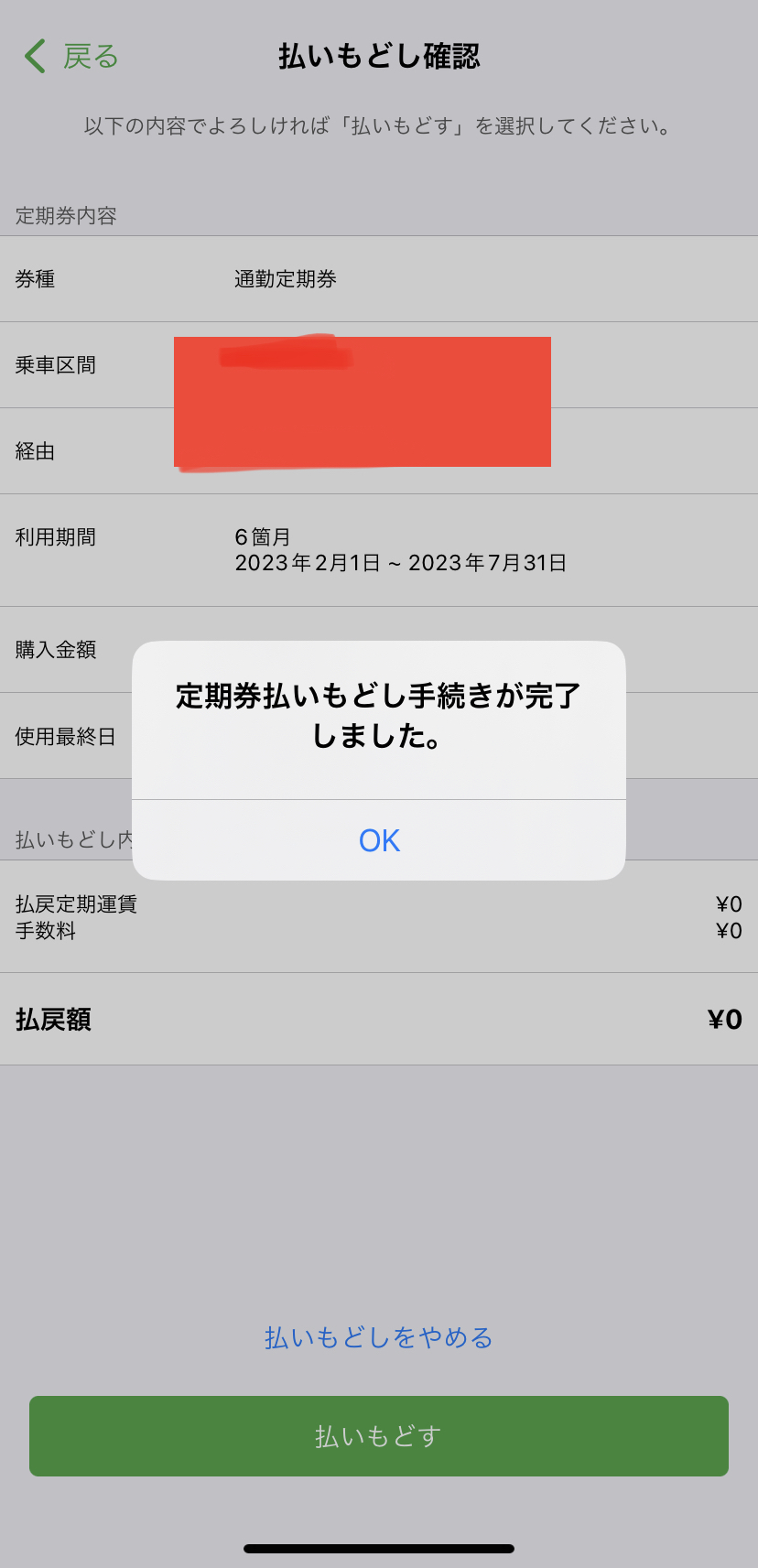Image resolution: width=758 pixels, height=1568 pixels.
Task: Tap the 利用期間 usage period row
Action: tap(55, 537)
